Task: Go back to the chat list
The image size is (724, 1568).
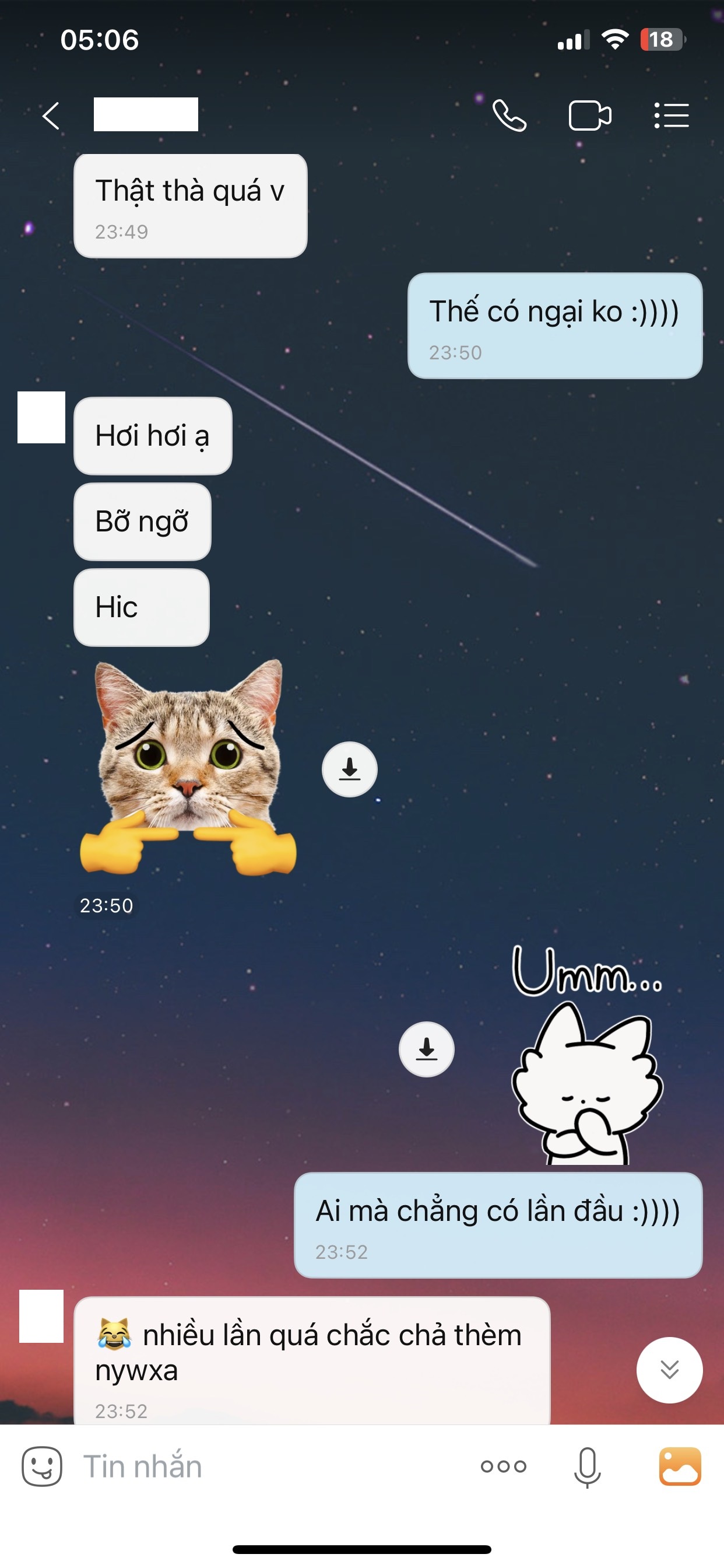Action: coord(51,116)
